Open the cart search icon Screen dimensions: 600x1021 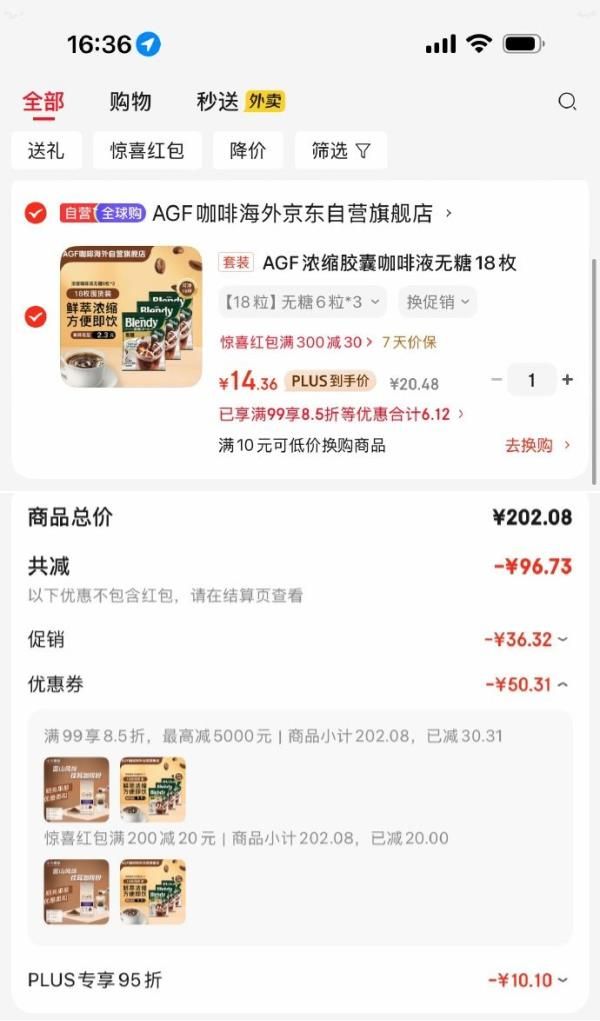pyautogui.click(x=567, y=101)
